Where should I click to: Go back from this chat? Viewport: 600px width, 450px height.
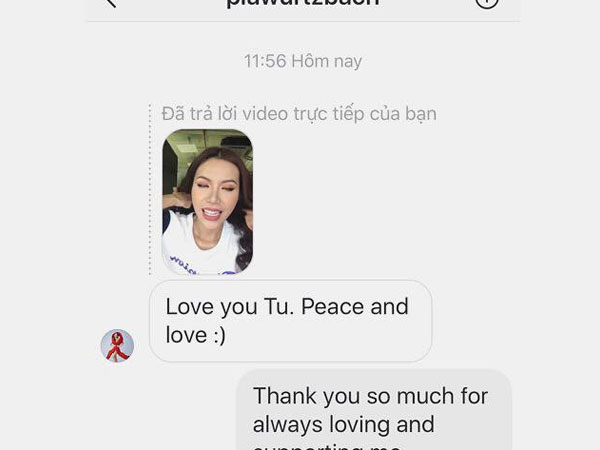[x=111, y=3]
